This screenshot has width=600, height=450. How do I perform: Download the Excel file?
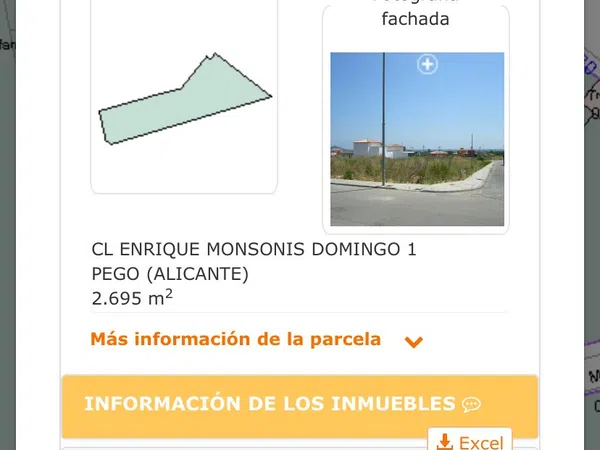tap(470, 442)
